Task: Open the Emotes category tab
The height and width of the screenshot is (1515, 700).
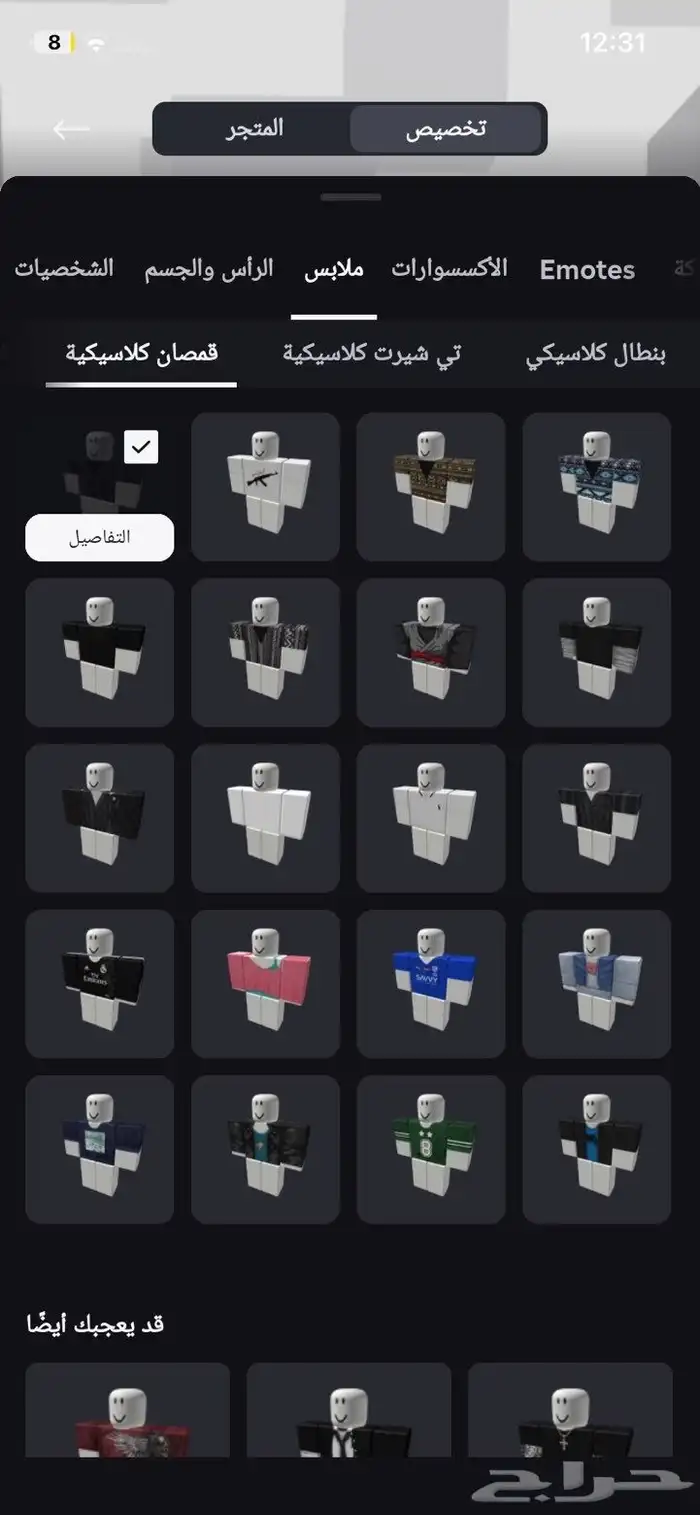Action: tap(587, 269)
